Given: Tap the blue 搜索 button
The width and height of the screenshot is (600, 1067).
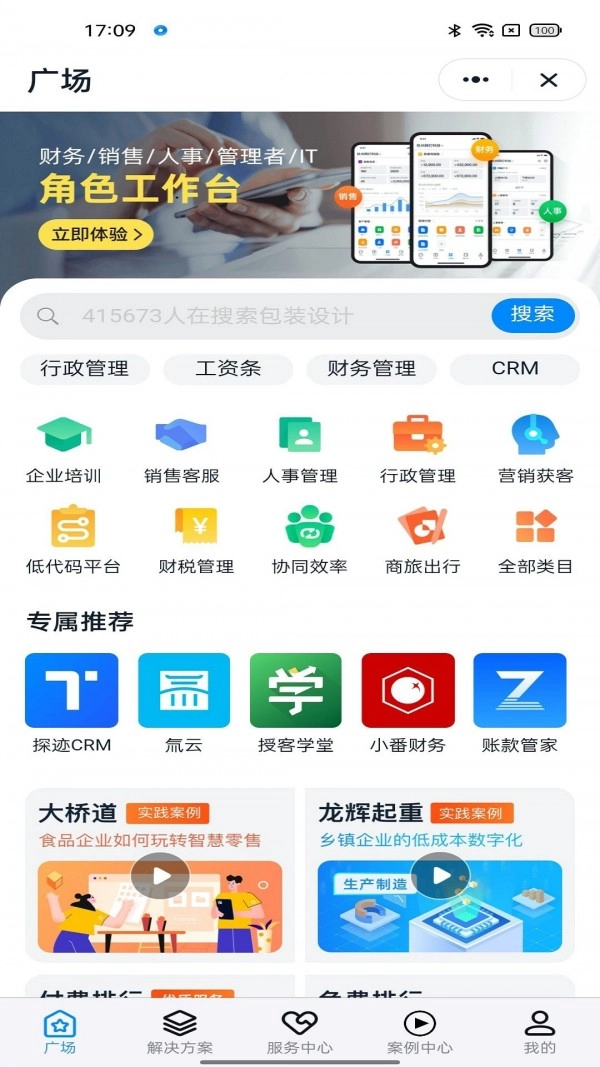Looking at the screenshot, I should [533, 315].
